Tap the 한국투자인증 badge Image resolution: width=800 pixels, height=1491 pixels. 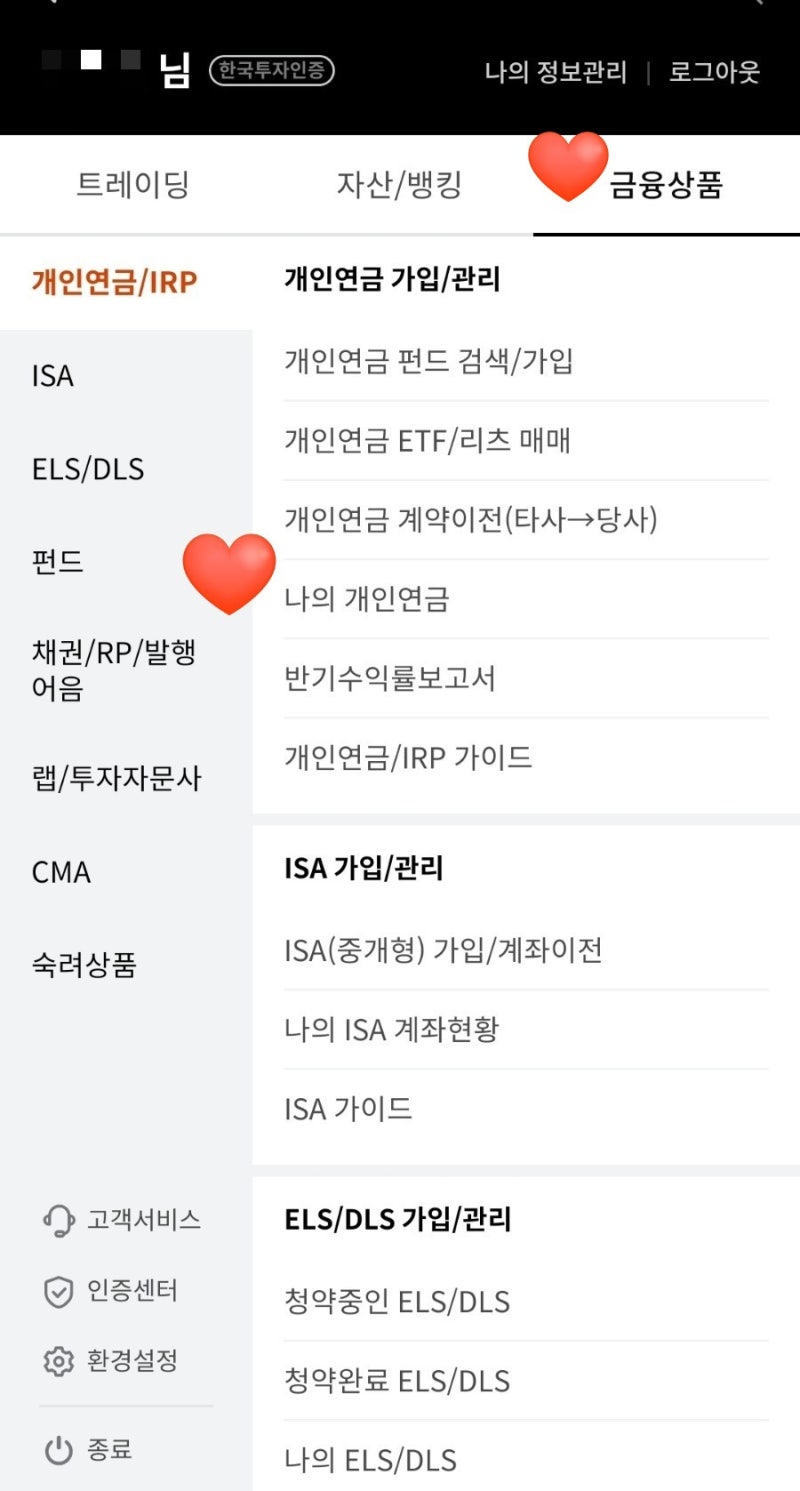pyautogui.click(x=272, y=72)
